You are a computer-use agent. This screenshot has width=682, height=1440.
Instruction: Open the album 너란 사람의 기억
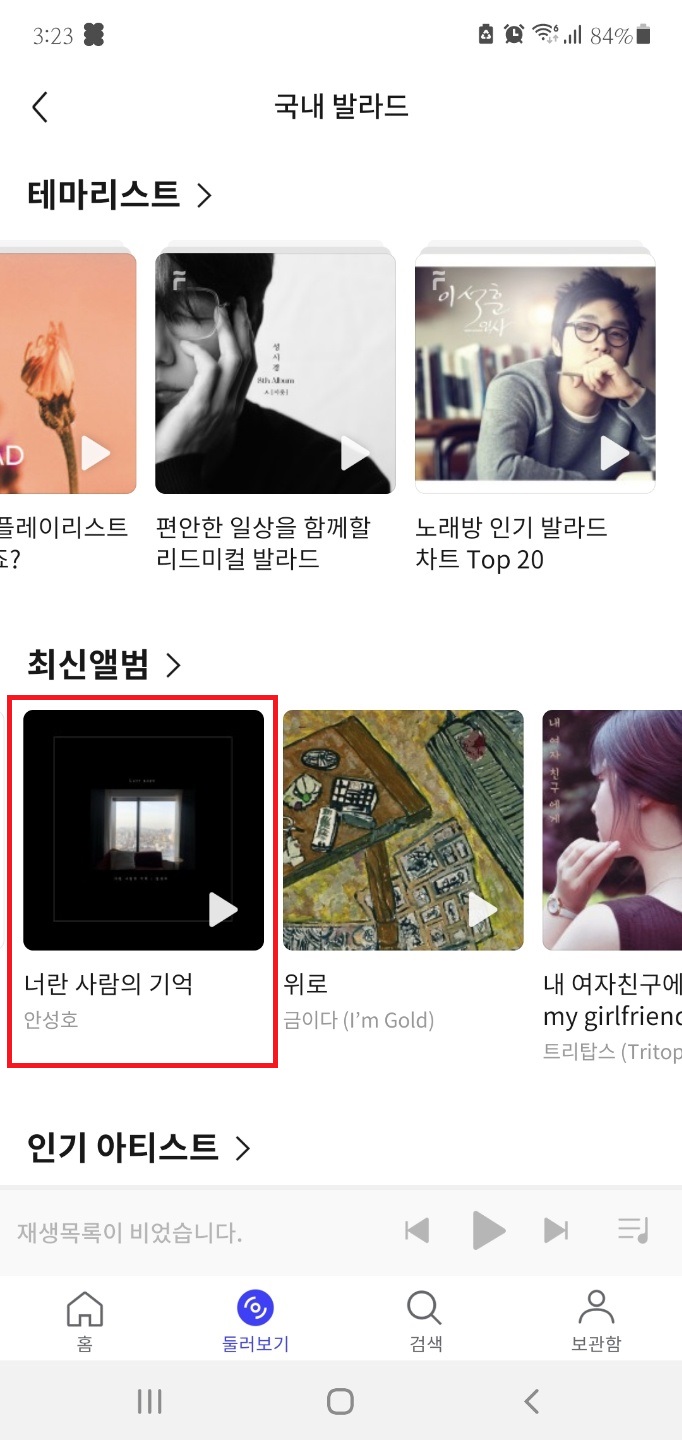tap(143, 830)
